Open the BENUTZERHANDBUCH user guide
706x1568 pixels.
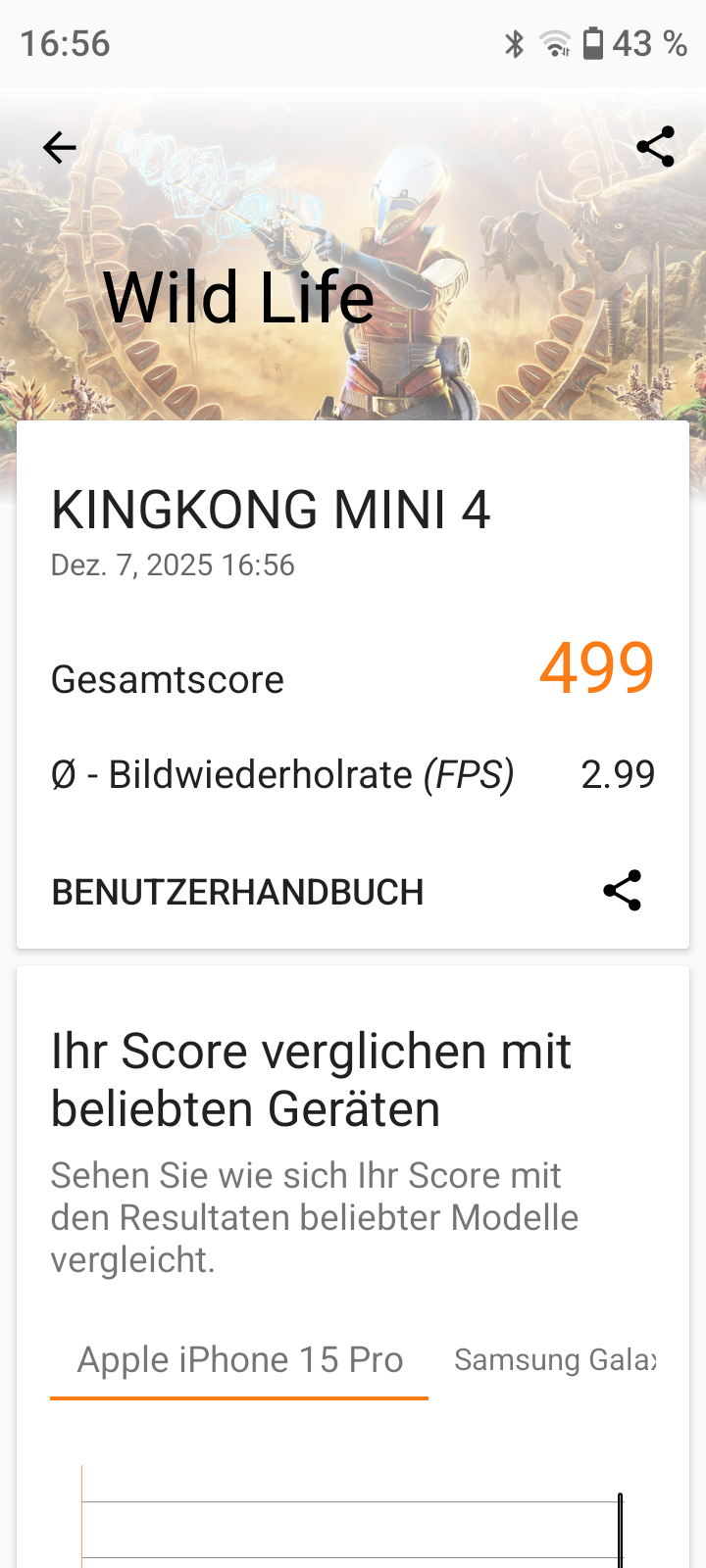(x=237, y=892)
